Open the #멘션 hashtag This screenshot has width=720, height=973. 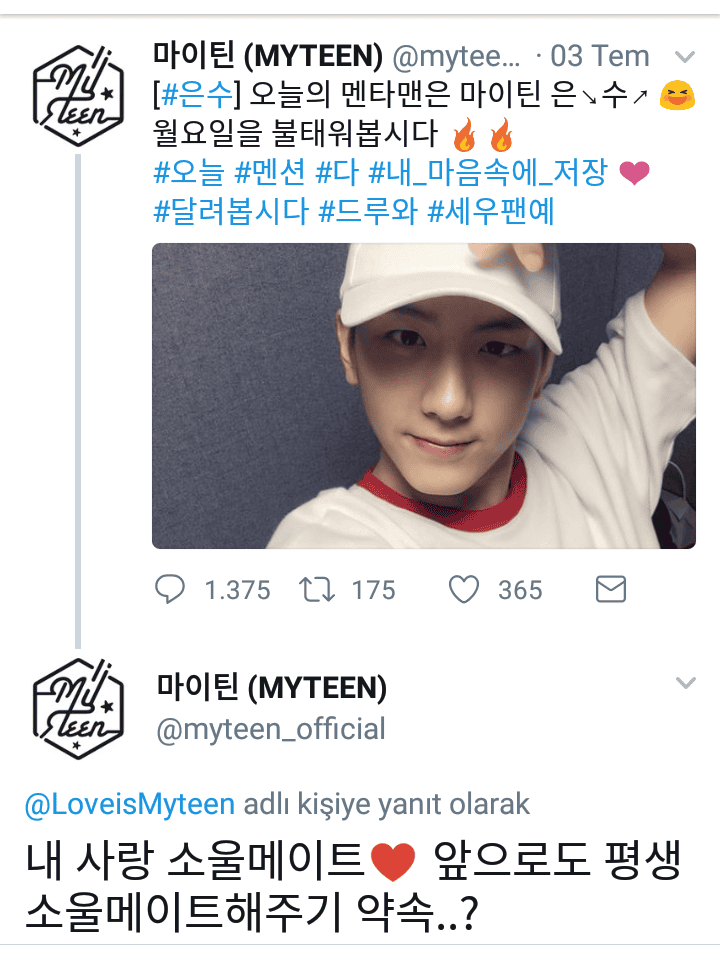tap(270, 174)
